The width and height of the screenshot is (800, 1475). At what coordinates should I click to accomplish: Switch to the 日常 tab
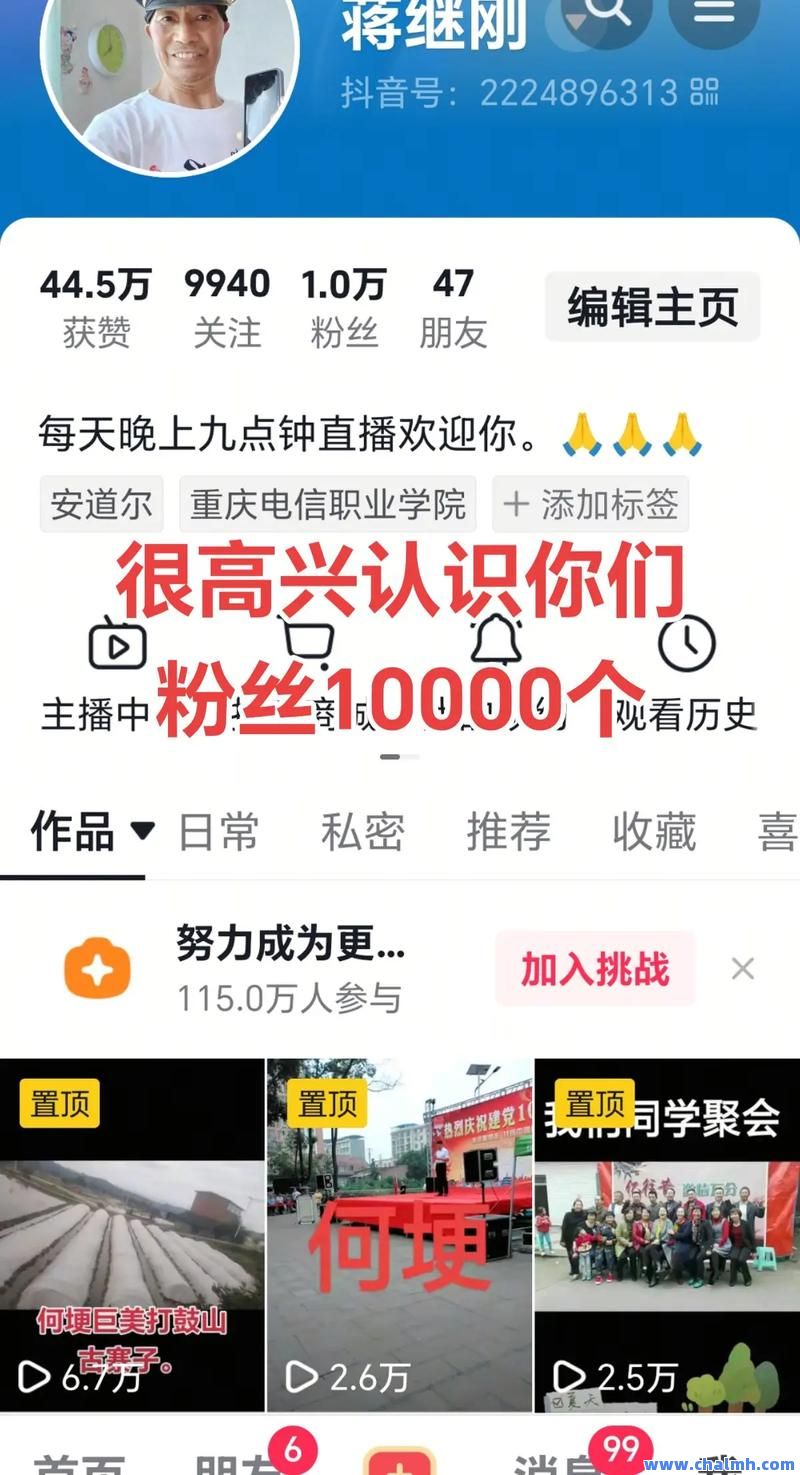(218, 832)
